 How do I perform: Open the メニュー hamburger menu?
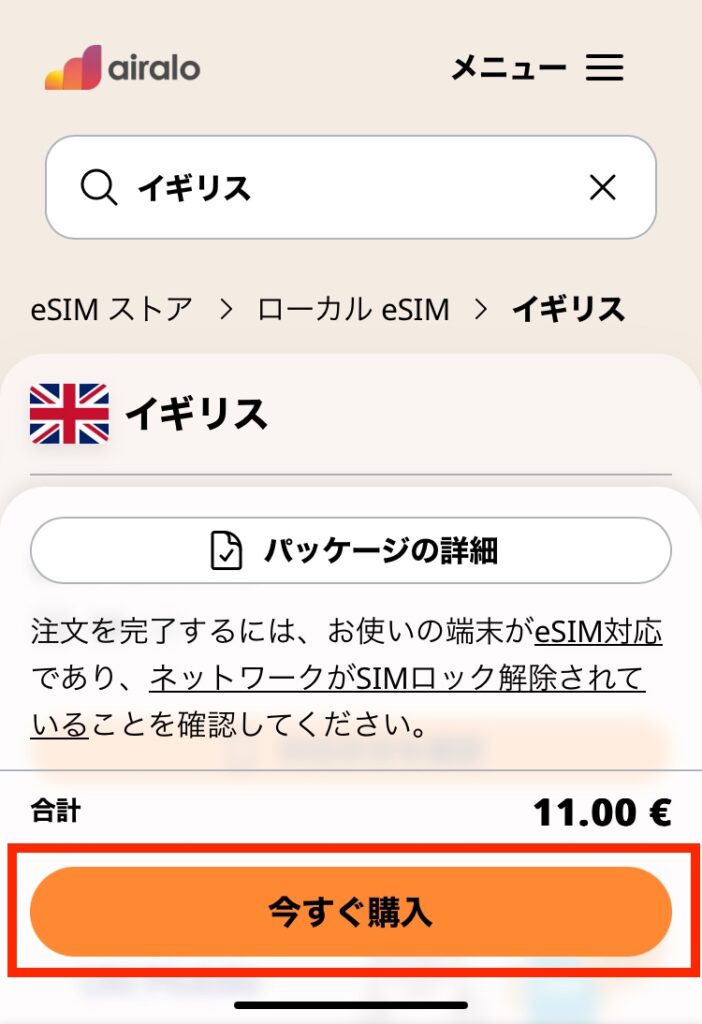[604, 68]
